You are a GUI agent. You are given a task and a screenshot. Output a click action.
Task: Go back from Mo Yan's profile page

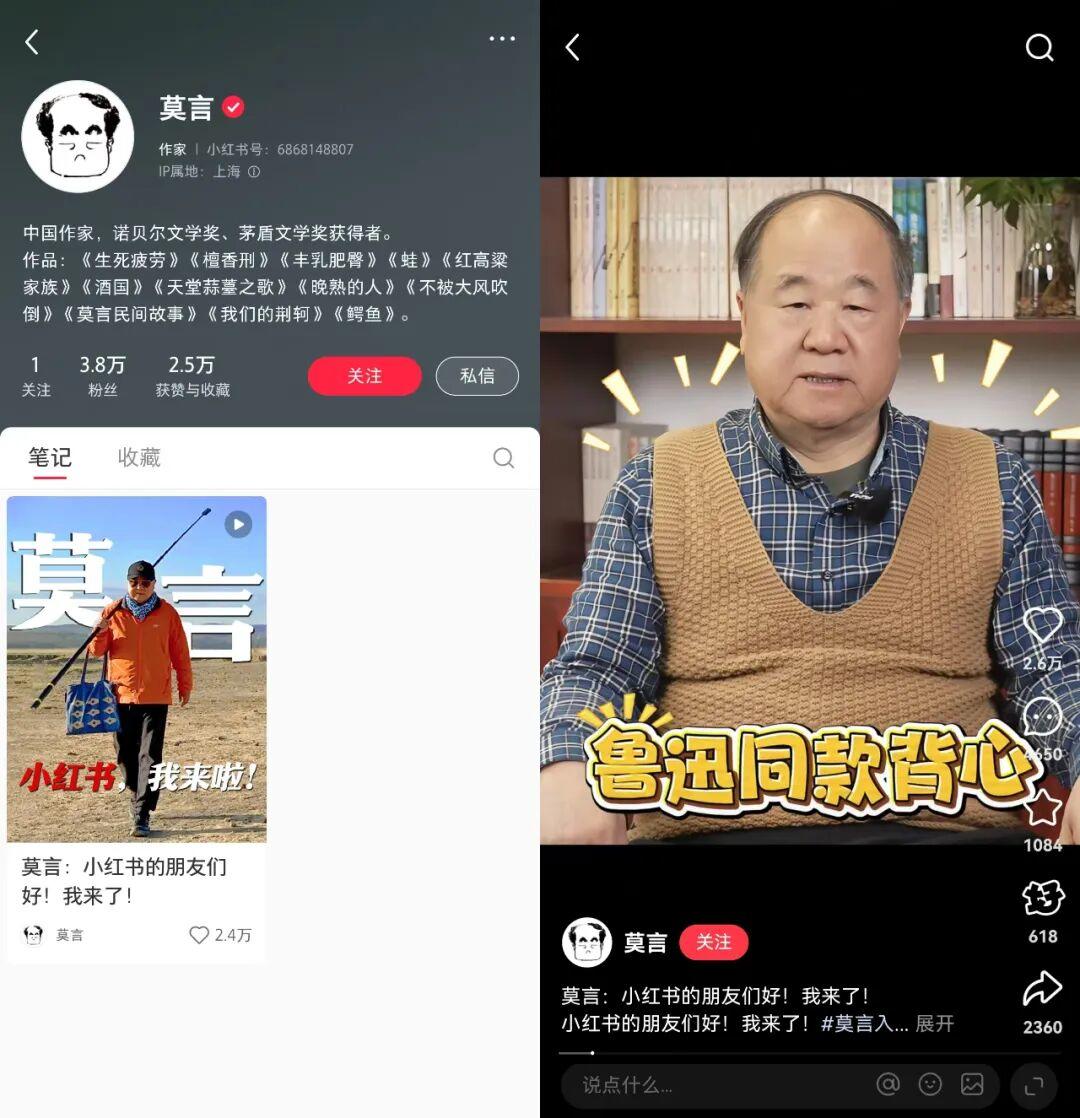32,42
